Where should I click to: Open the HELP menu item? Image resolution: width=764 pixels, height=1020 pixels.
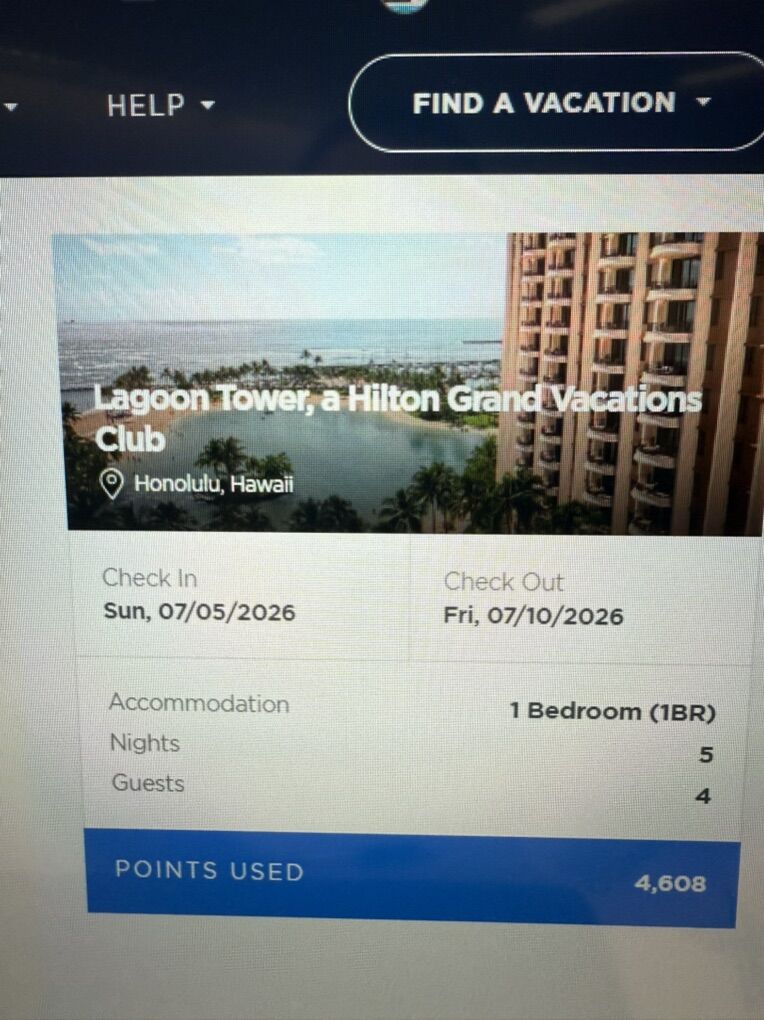click(146, 105)
